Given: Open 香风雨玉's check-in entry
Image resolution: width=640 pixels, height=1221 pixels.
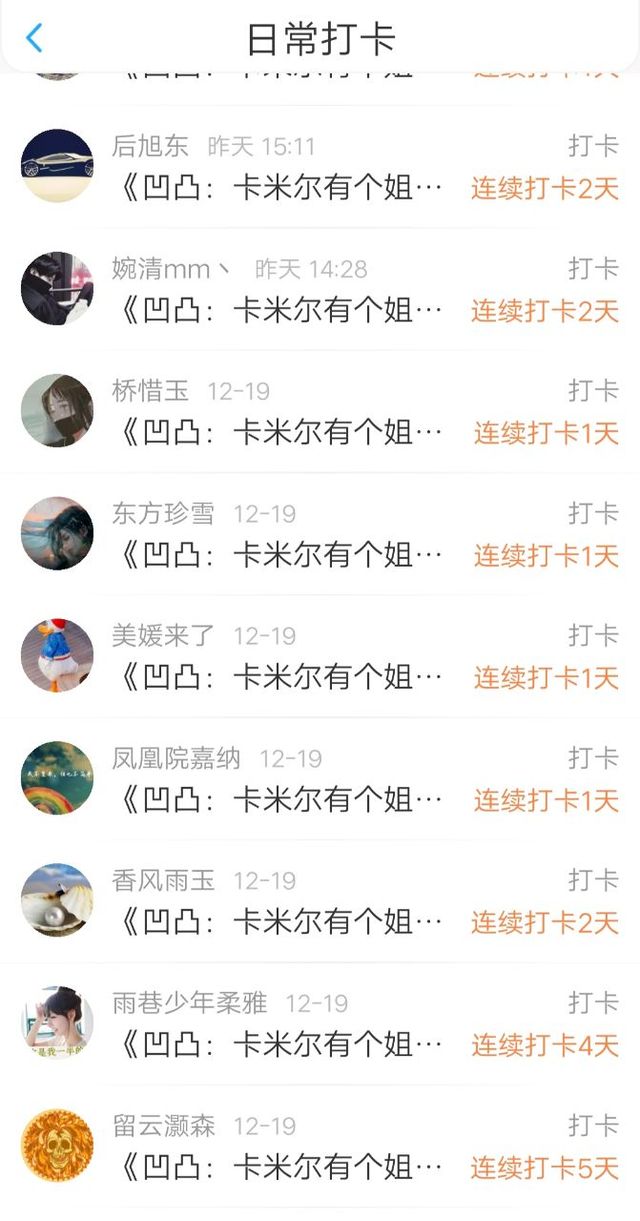Looking at the screenshot, I should coord(320,901).
